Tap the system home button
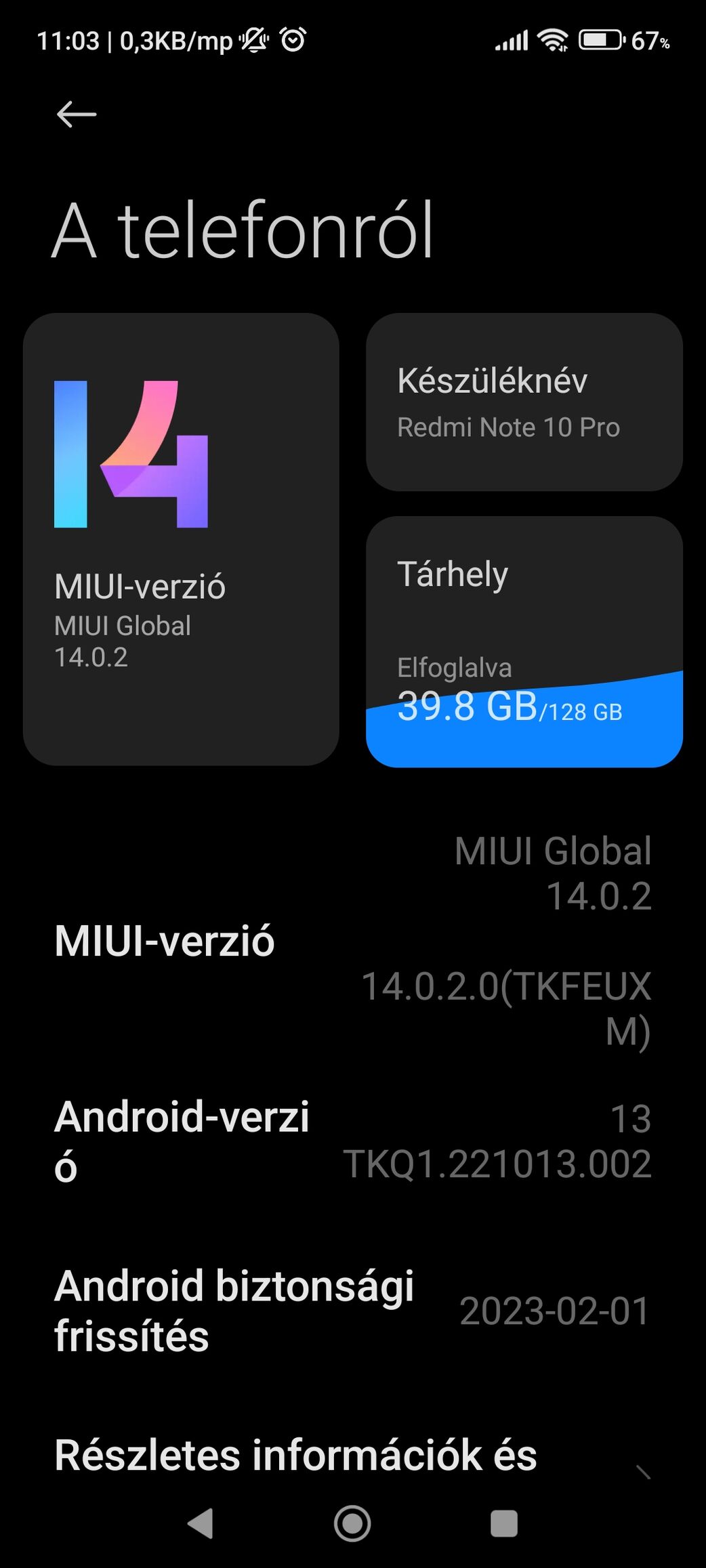This screenshot has width=706, height=1568. [x=352, y=1524]
